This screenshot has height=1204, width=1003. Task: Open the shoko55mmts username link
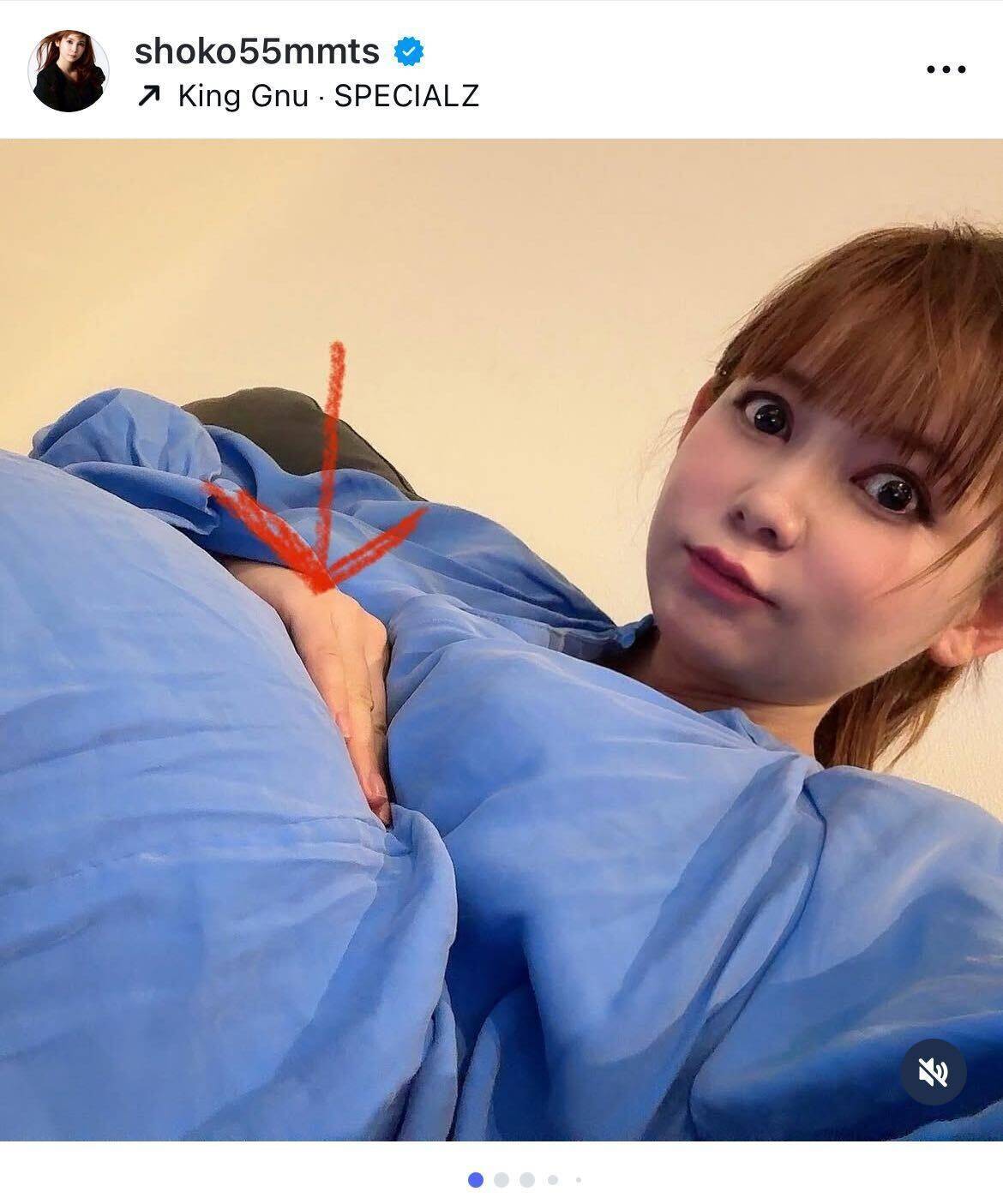coord(256,51)
